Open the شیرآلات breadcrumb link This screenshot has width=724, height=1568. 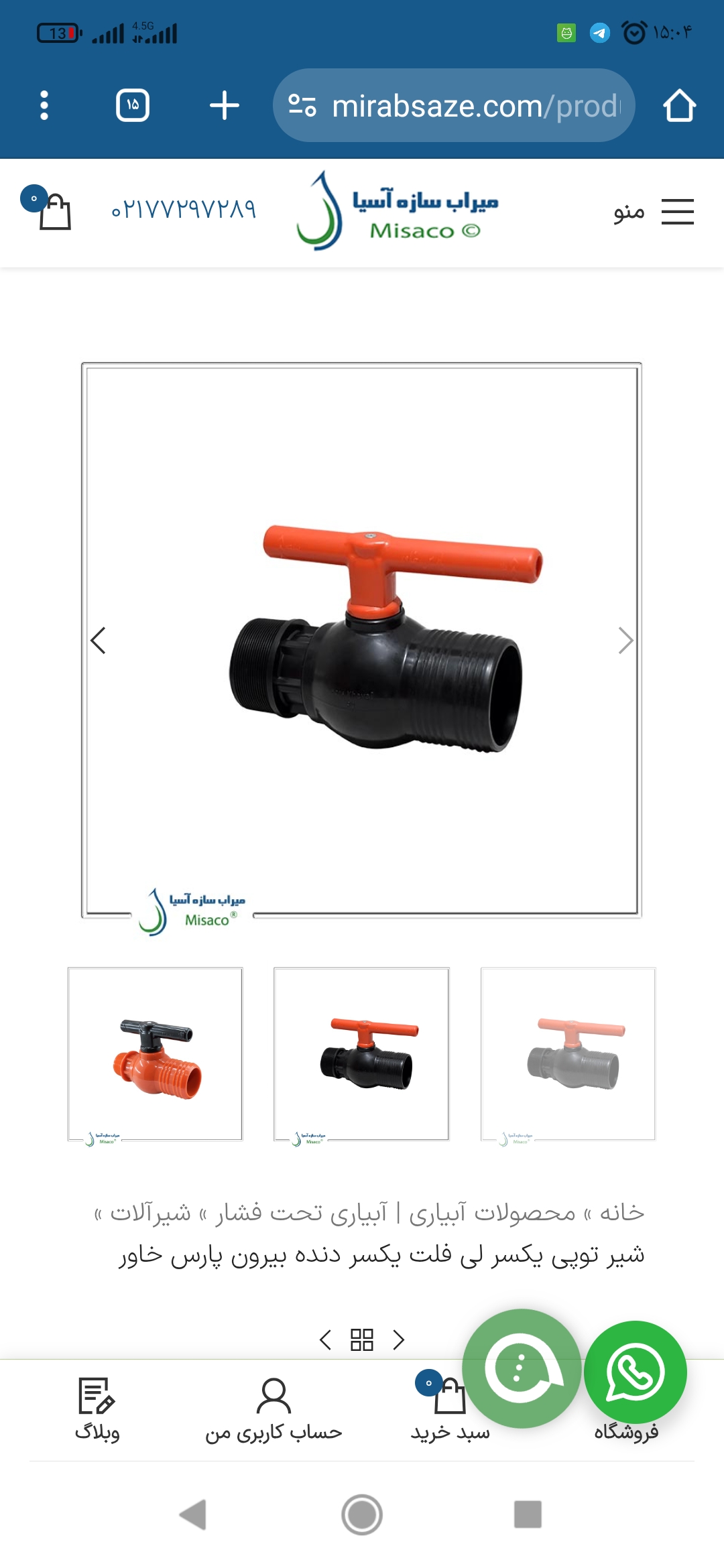coord(150,1213)
